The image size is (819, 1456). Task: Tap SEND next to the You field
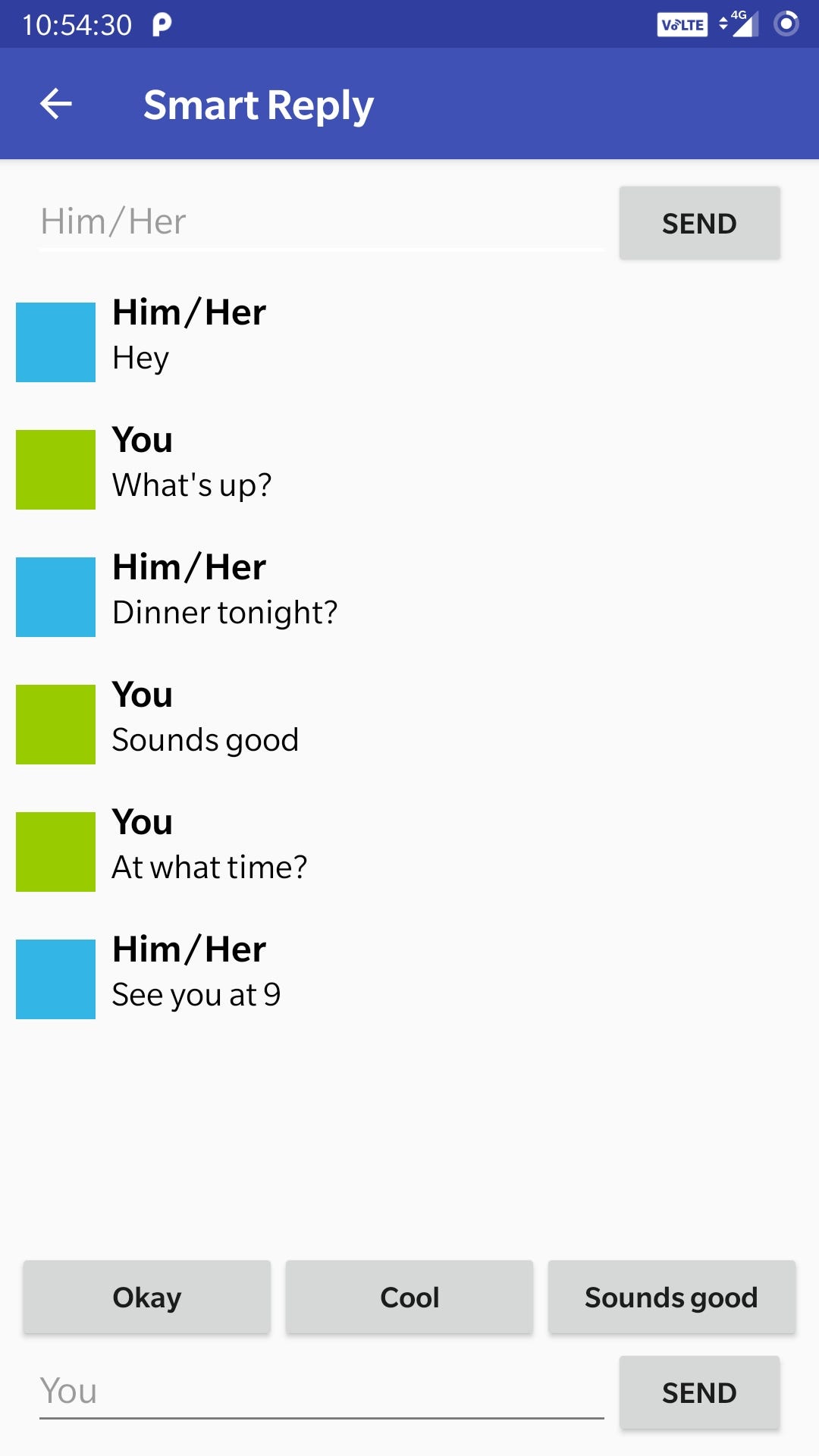699,1393
